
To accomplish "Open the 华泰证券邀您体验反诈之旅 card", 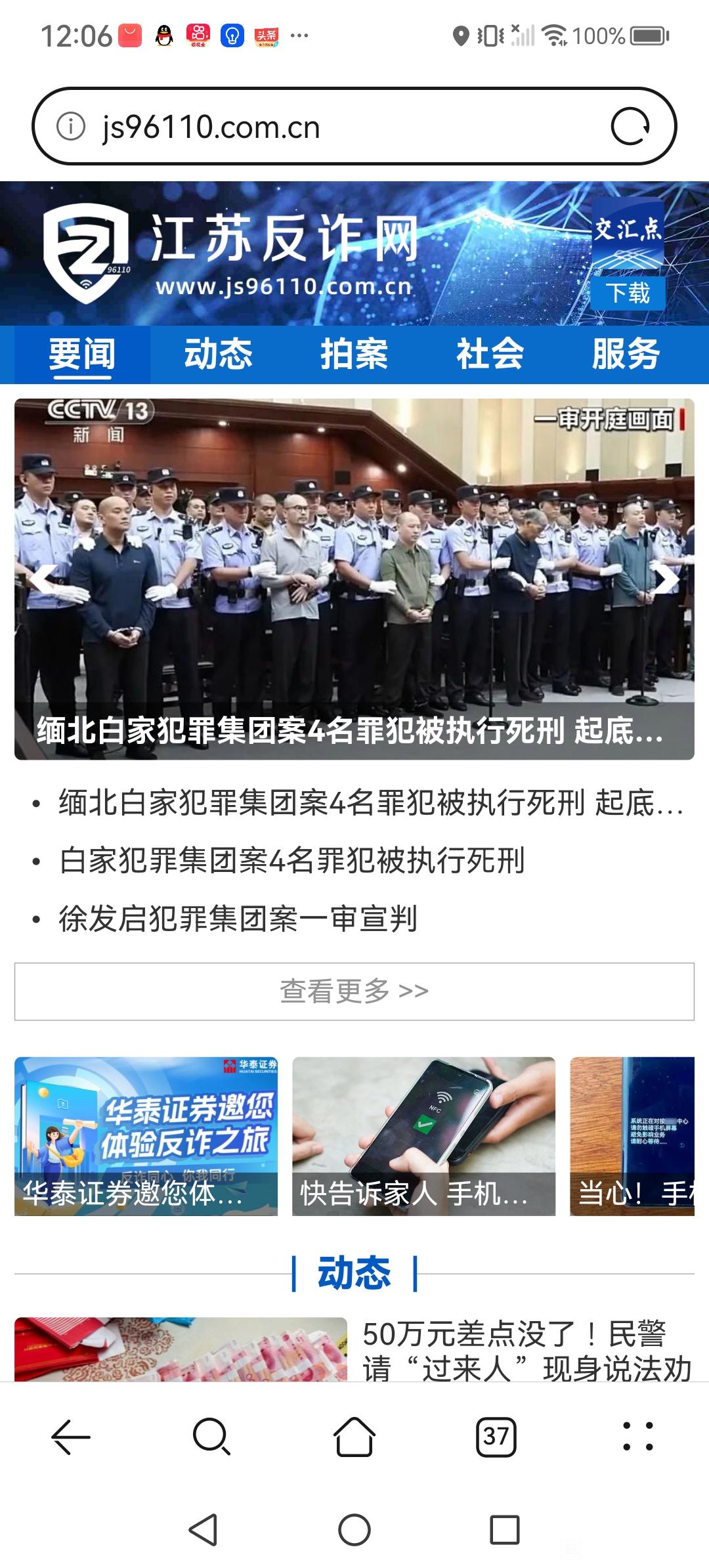I will coord(146,1136).
